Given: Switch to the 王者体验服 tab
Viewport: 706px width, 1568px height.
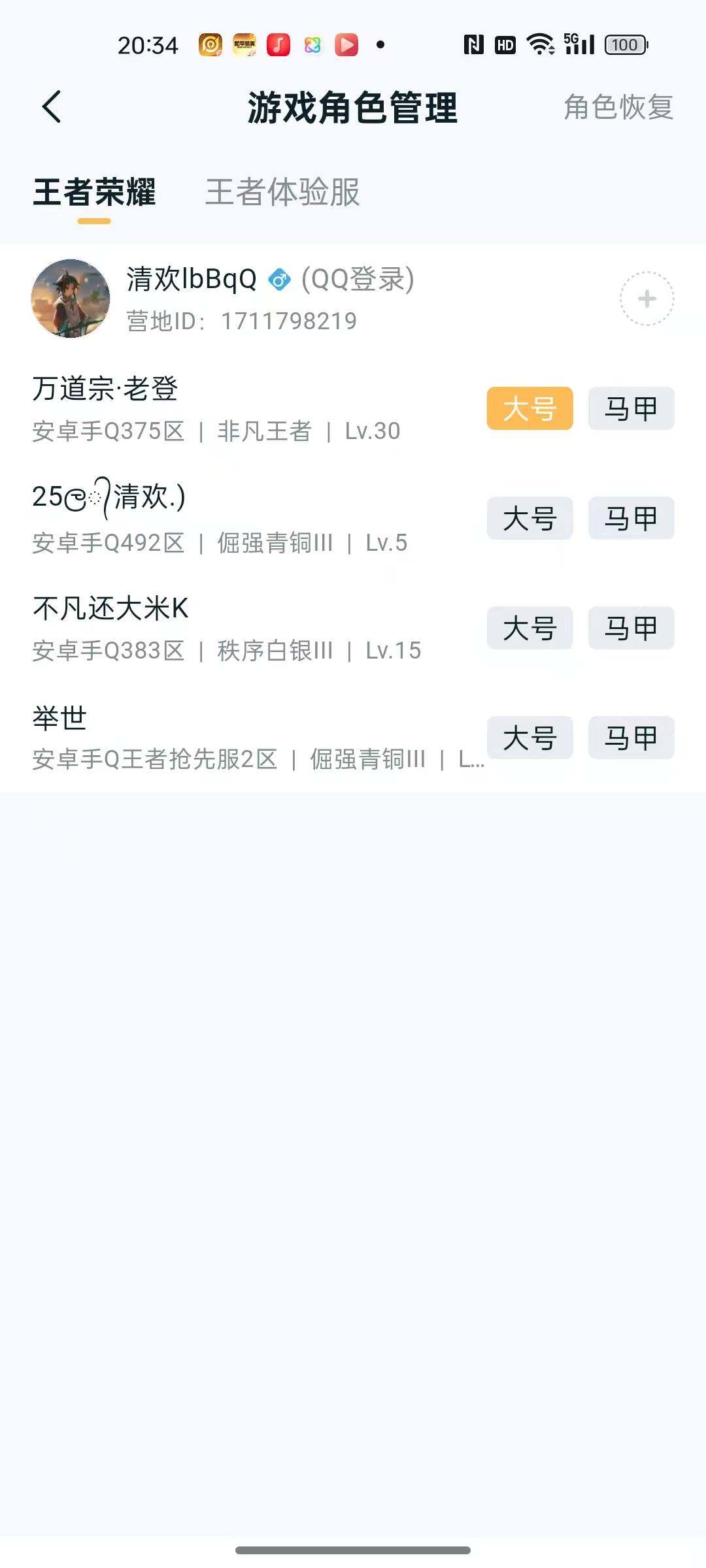Looking at the screenshot, I should pos(282,193).
